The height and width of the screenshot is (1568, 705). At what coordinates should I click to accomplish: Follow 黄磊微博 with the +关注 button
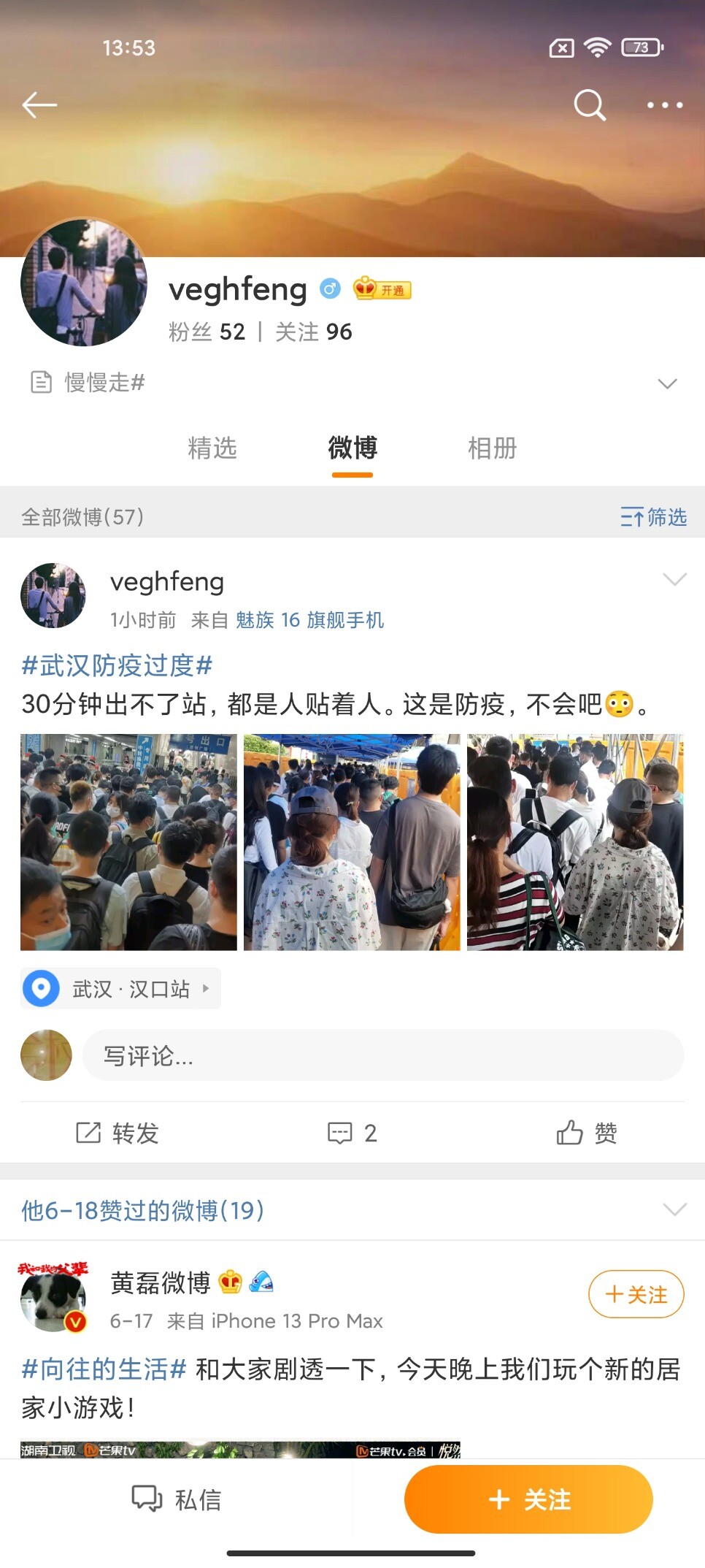[636, 1294]
